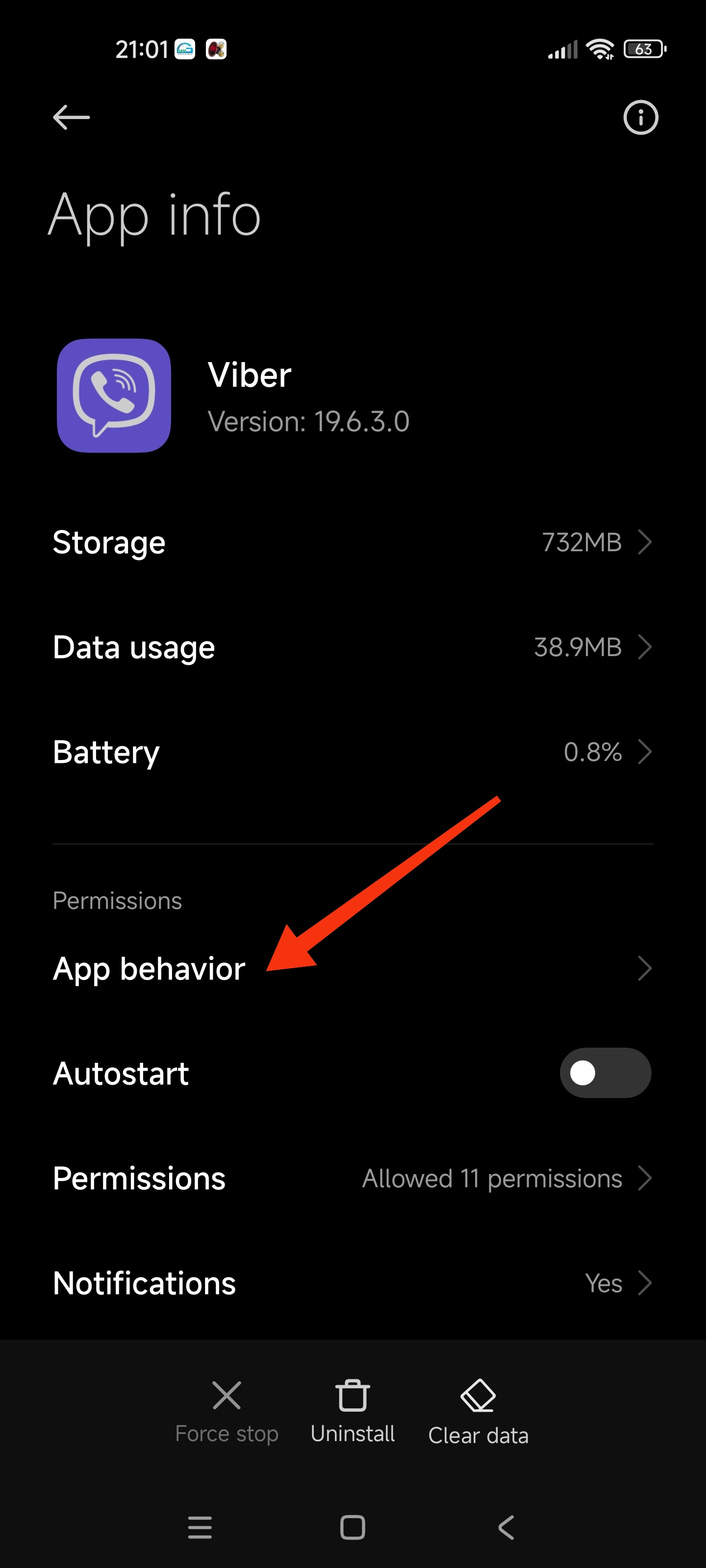The height and width of the screenshot is (1568, 706).
Task: Open Permissions showing 11 allowed
Action: (353, 1178)
